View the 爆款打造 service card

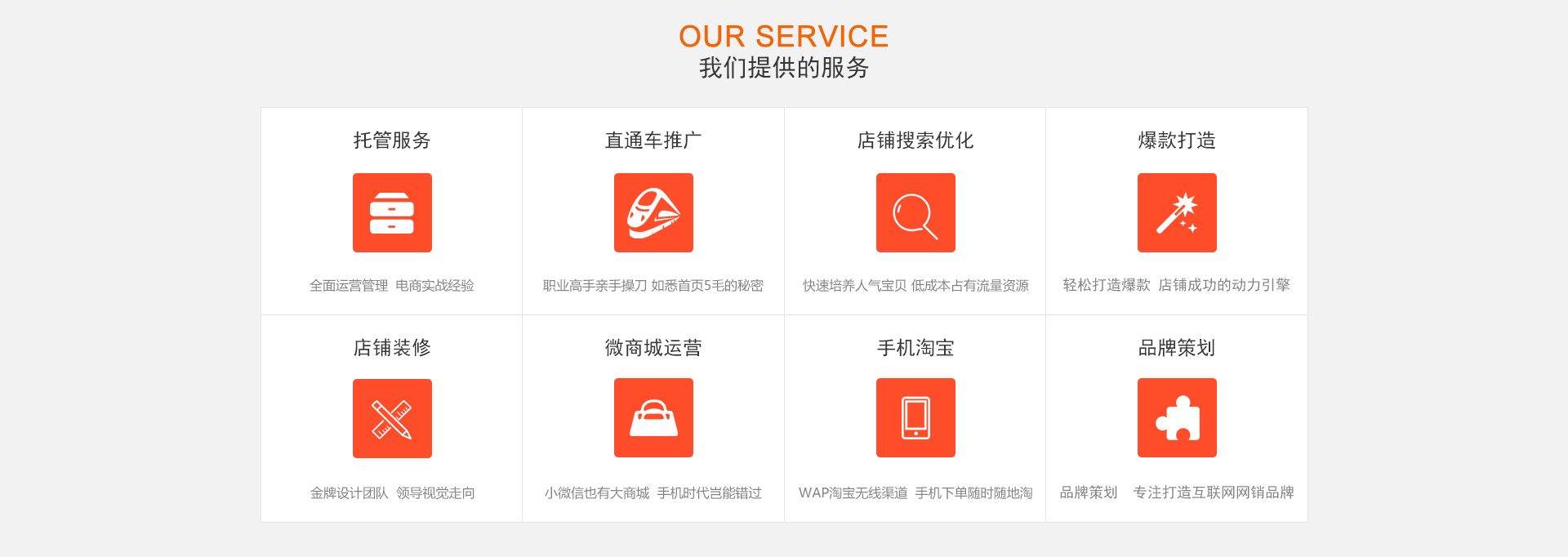(1177, 212)
